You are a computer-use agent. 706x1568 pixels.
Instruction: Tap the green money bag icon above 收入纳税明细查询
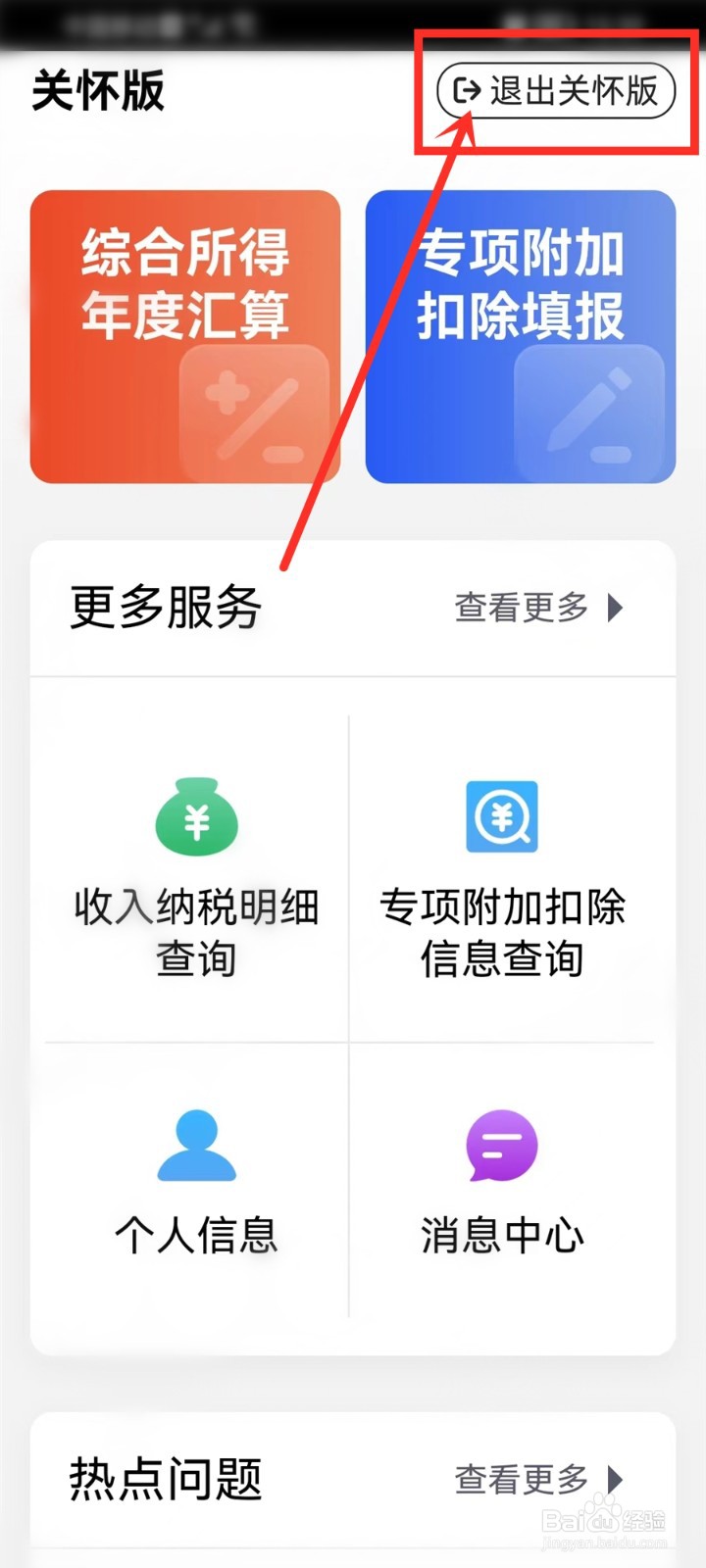[195, 818]
